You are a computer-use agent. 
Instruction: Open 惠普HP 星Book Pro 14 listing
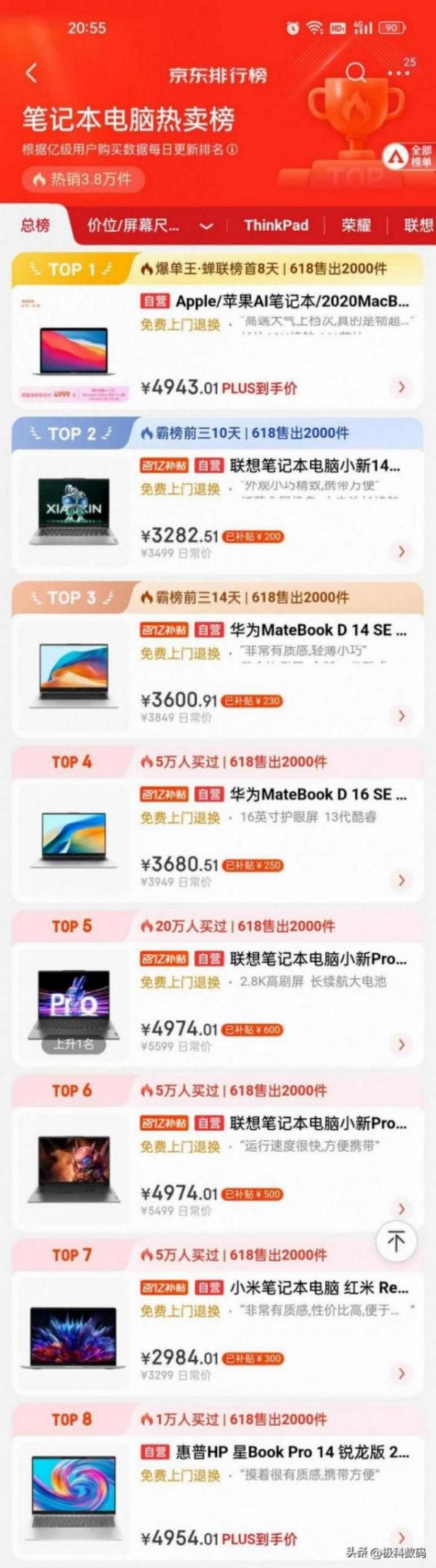[x=292, y=1452]
